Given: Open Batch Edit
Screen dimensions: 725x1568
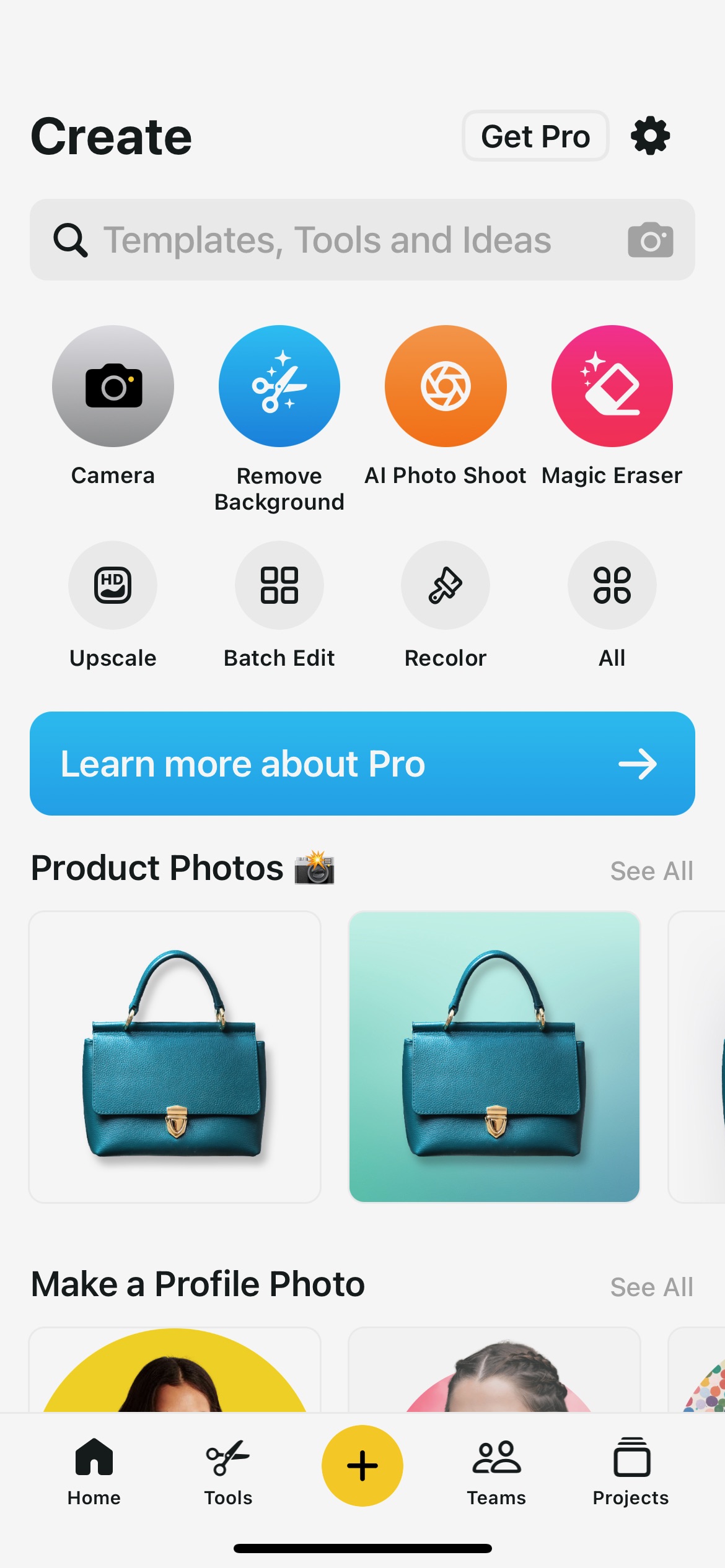Looking at the screenshot, I should coord(279,585).
